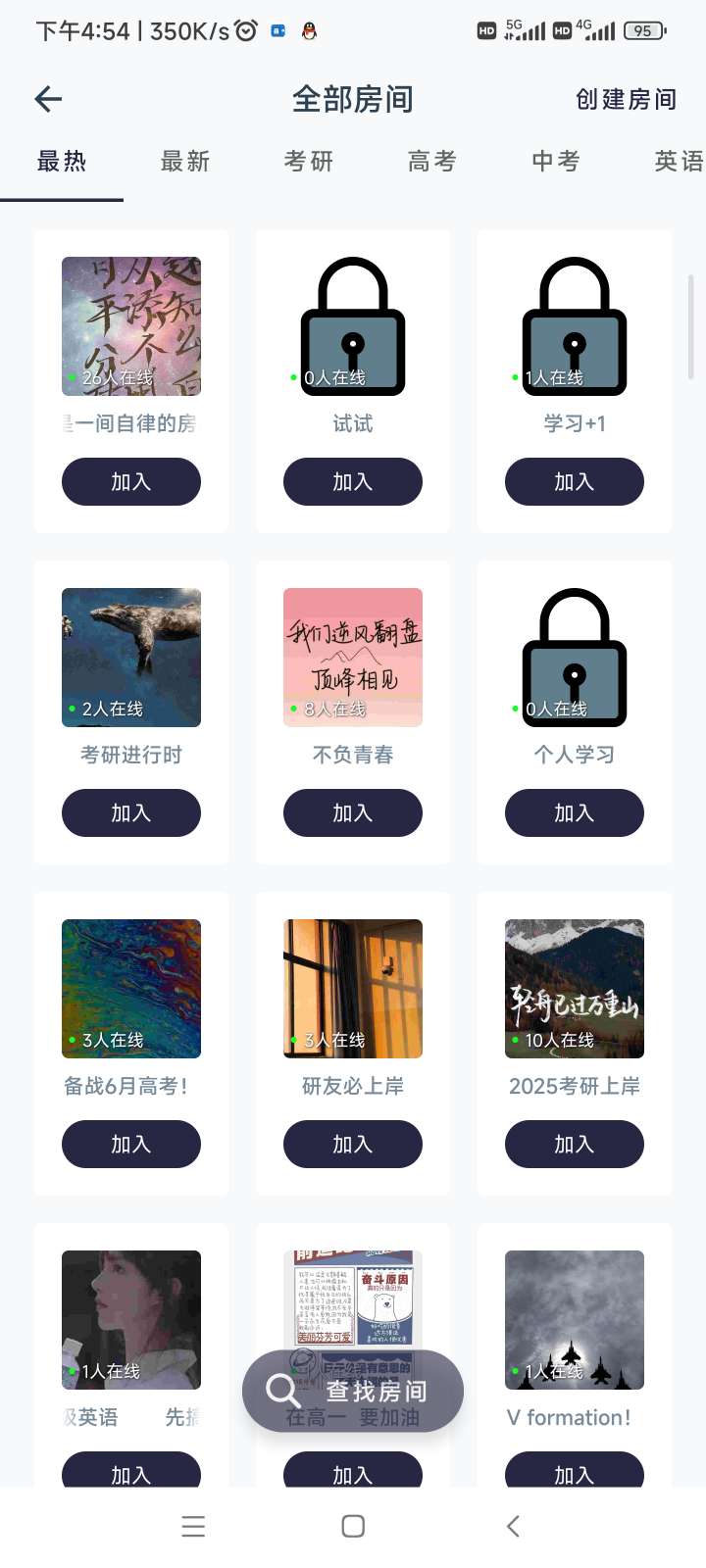
Task: Open the locked room 试试 via its lock icon
Action: pyautogui.click(x=352, y=326)
